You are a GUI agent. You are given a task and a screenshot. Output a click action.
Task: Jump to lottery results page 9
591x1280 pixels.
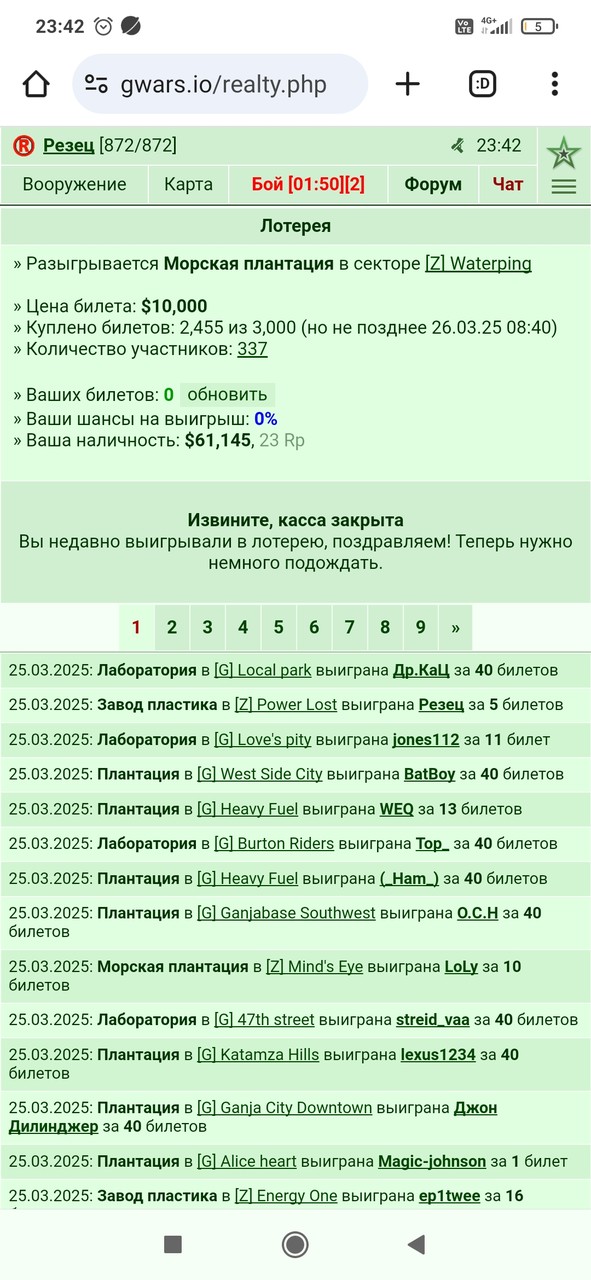420,627
